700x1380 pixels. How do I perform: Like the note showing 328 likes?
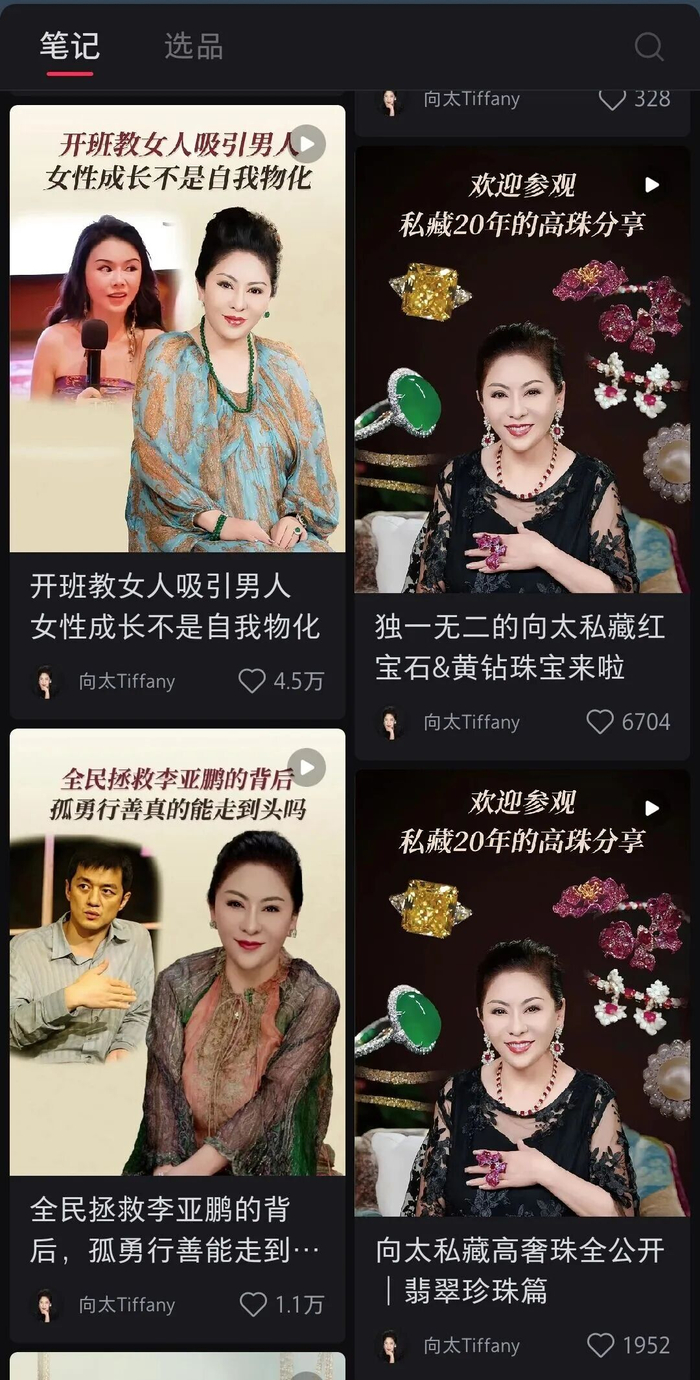pos(611,99)
